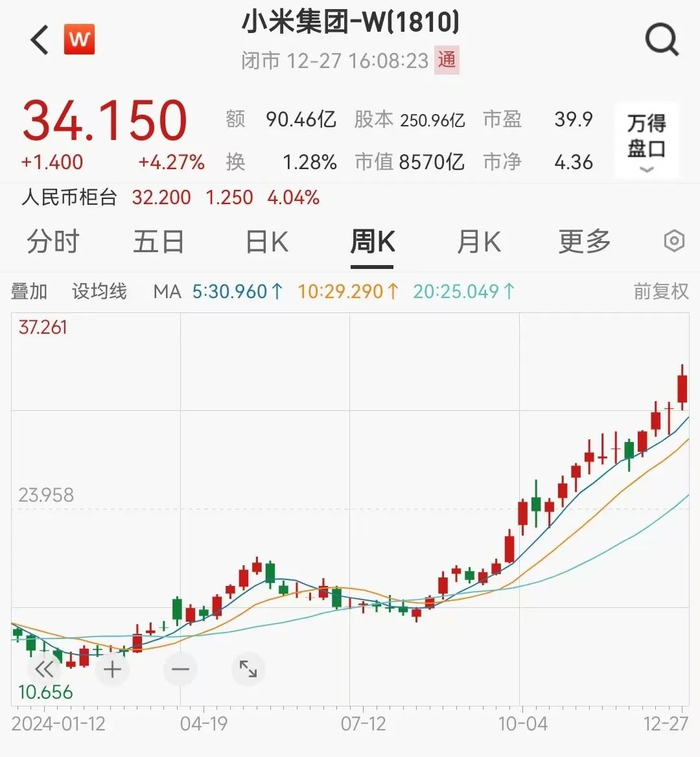Viewport: 700px width, 757px height.
Task: Switch to the 分时 chart tab
Action: point(53,241)
